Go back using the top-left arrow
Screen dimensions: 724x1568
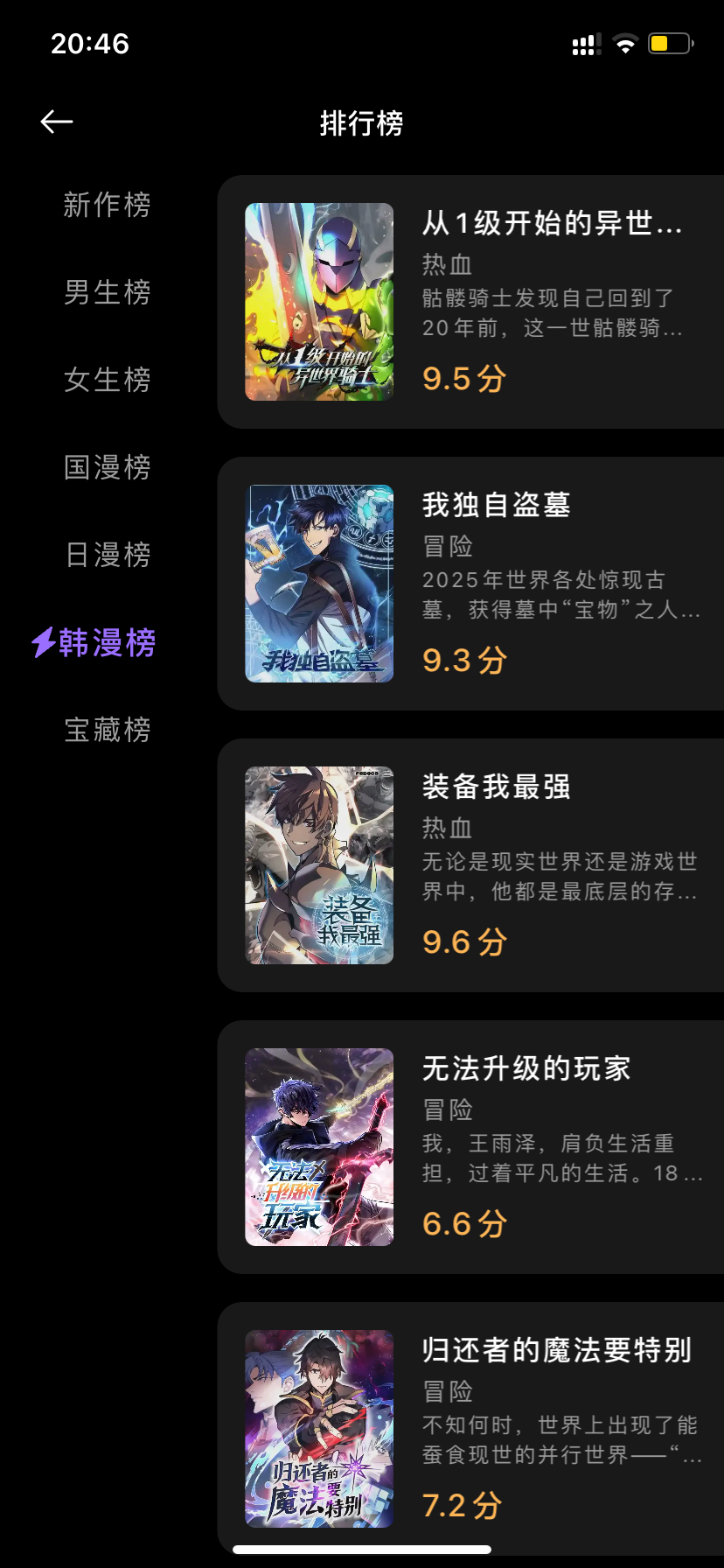(57, 122)
